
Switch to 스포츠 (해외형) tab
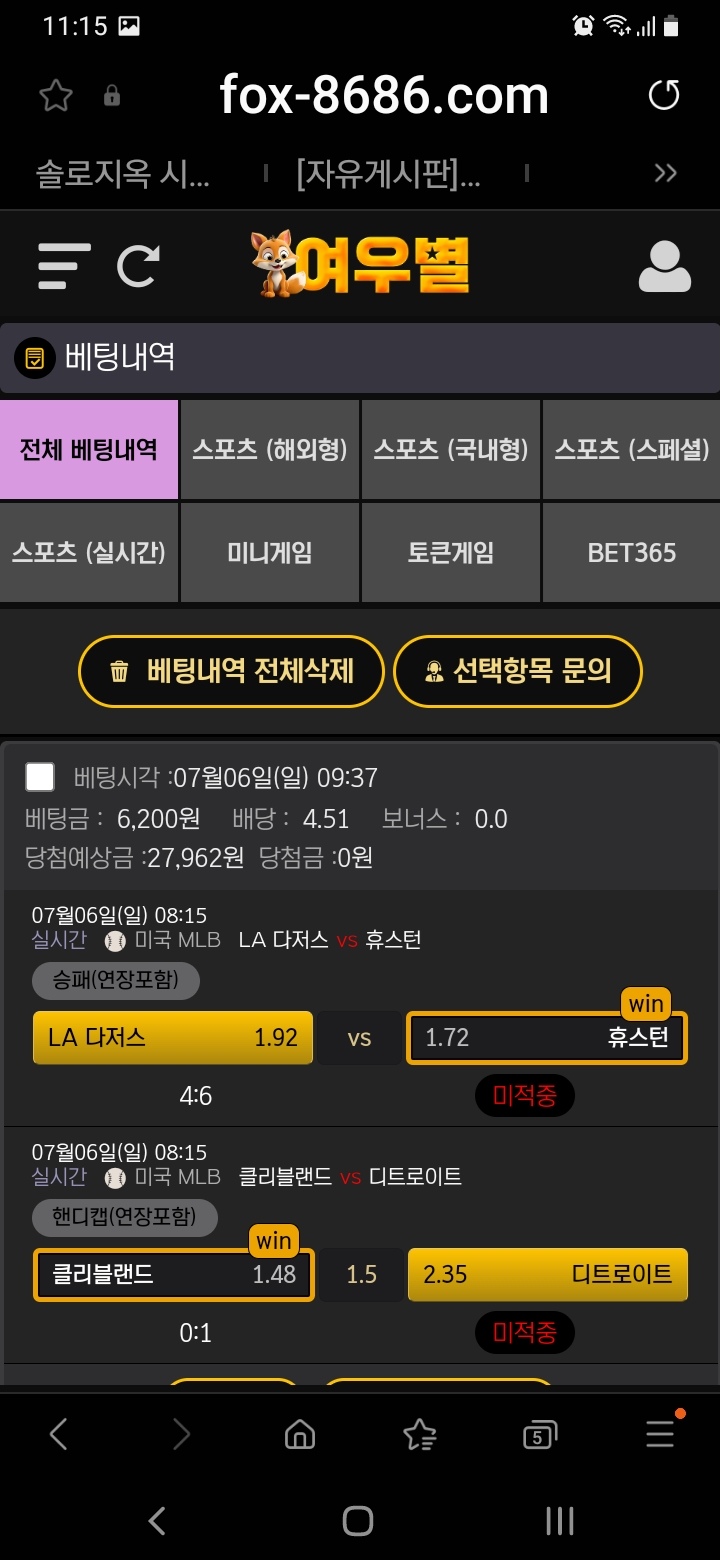[270, 450]
